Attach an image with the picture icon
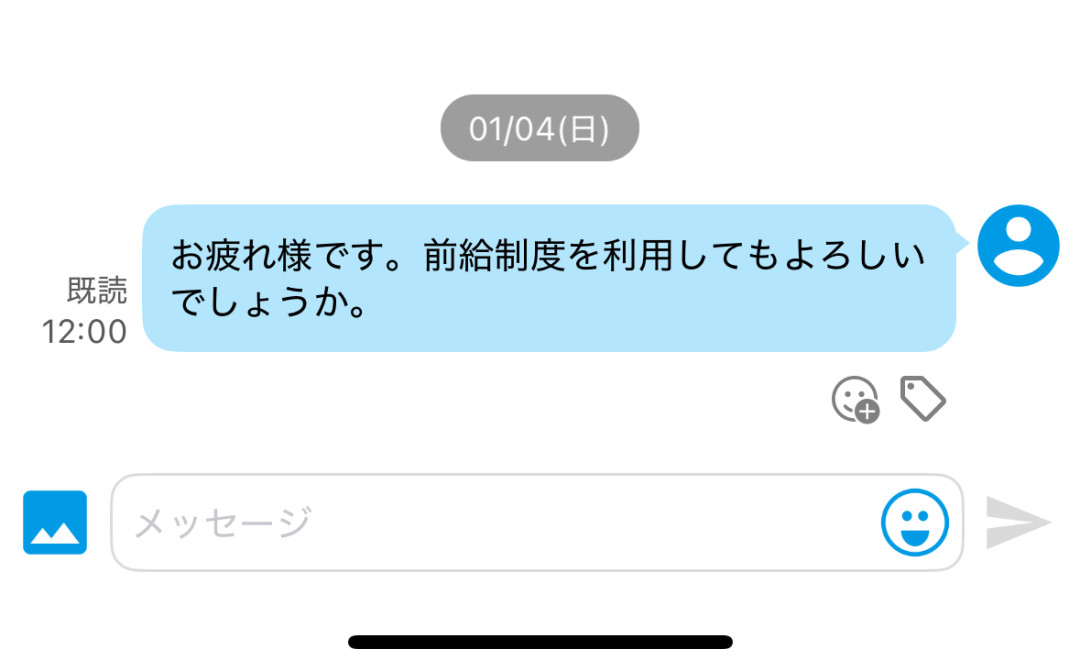Image resolution: width=1080 pixels, height=671 pixels. [55, 522]
